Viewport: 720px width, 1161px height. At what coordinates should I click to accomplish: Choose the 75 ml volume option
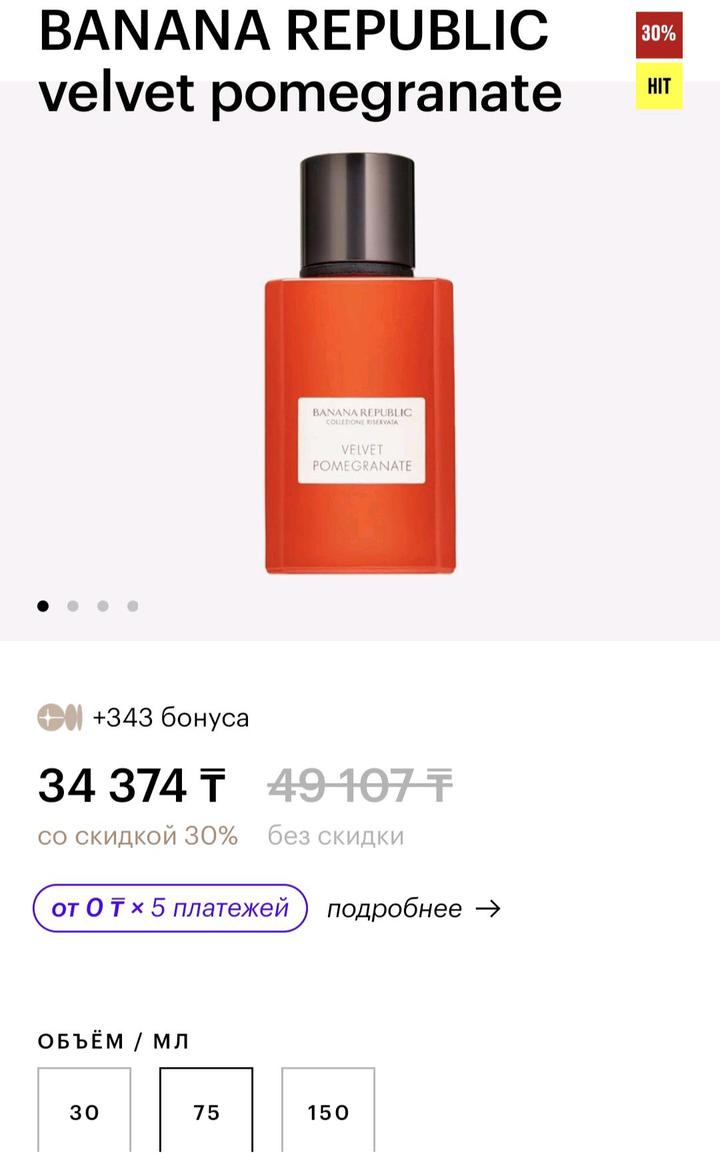click(x=206, y=1112)
